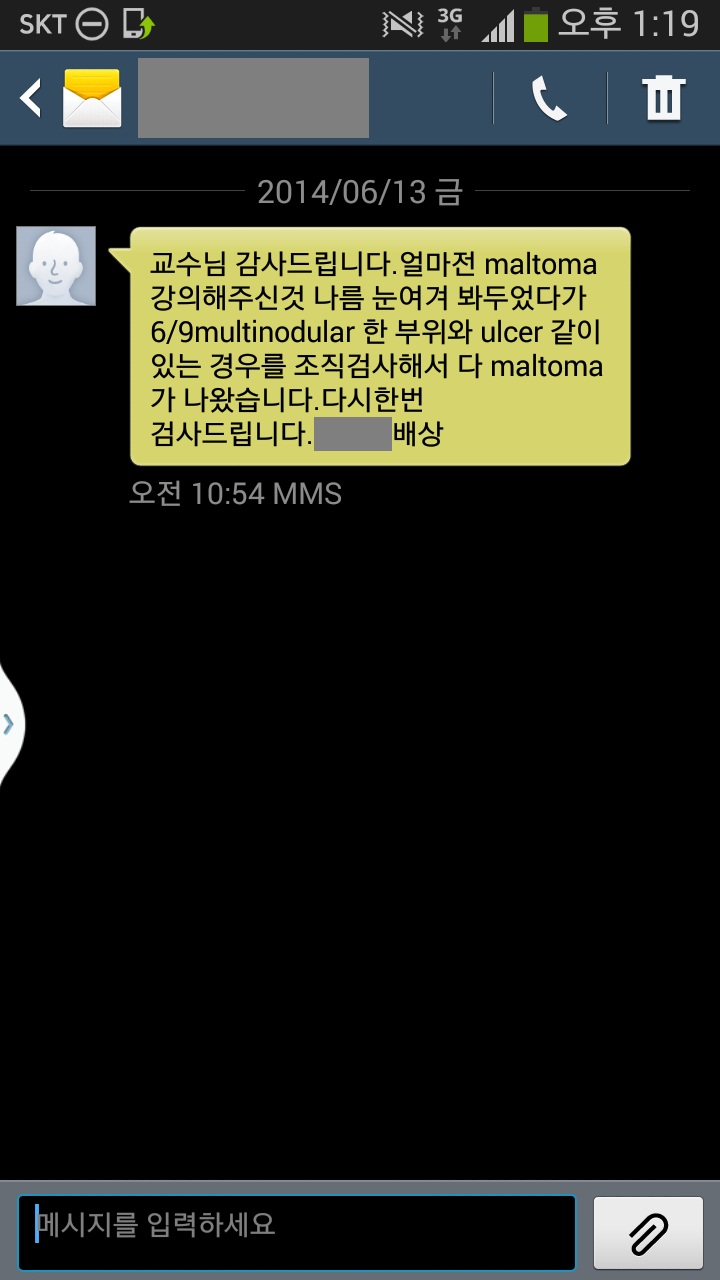Tap the message input field

pyautogui.click(x=297, y=1232)
